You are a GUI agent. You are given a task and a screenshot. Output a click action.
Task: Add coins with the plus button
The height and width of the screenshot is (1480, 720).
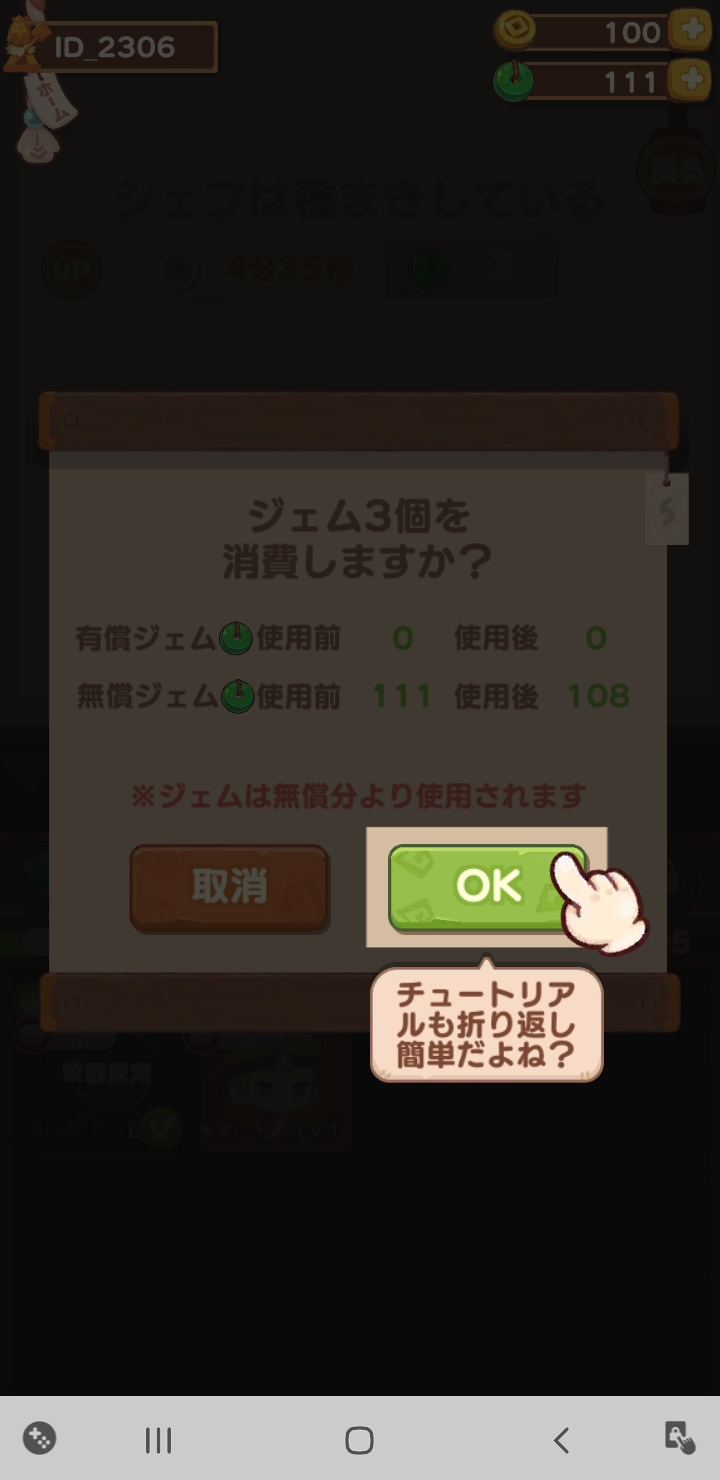point(689,30)
